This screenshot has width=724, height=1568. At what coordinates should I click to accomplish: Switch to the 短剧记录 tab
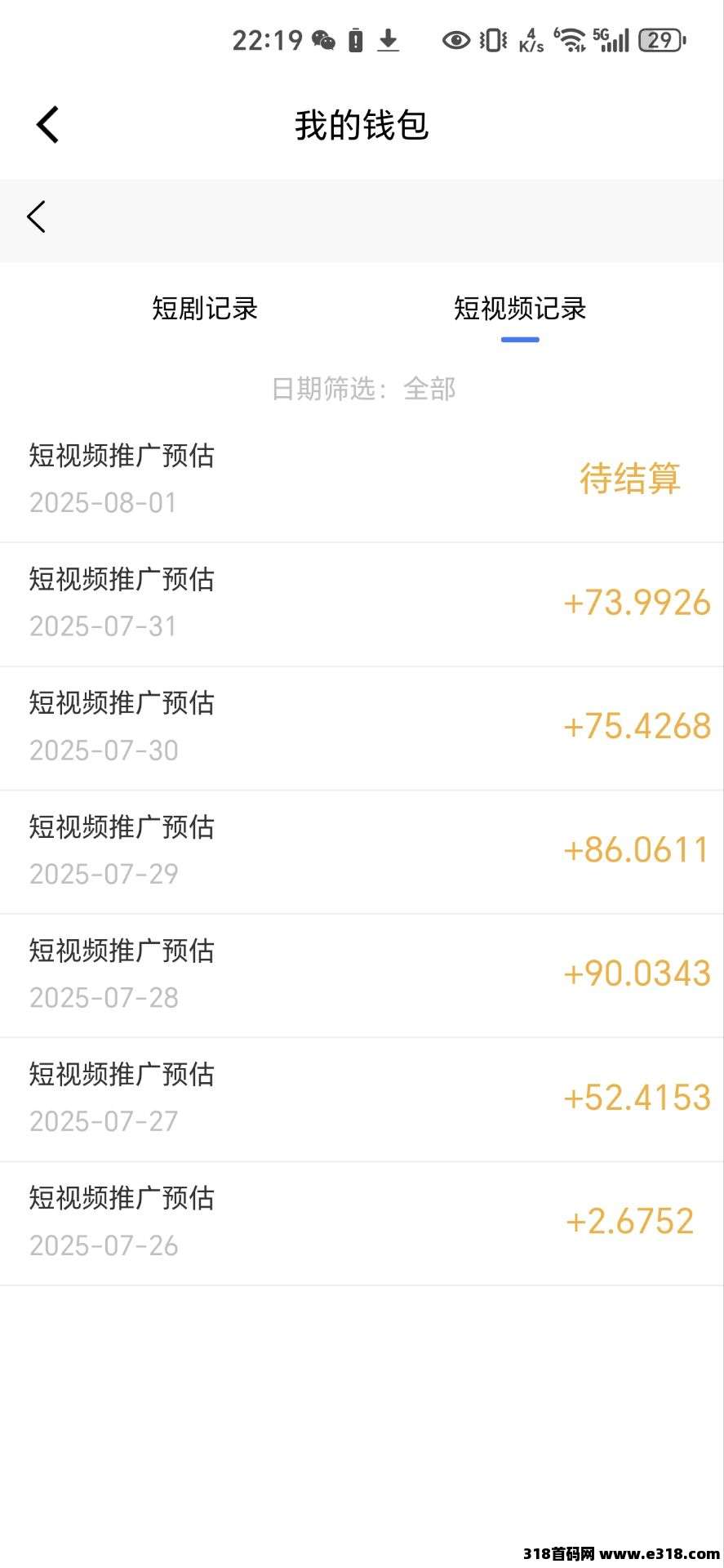coord(205,309)
